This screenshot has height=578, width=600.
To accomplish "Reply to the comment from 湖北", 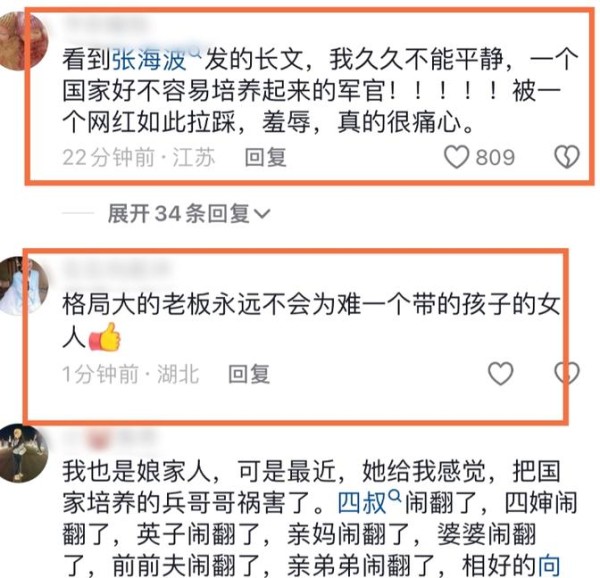I will (x=249, y=374).
